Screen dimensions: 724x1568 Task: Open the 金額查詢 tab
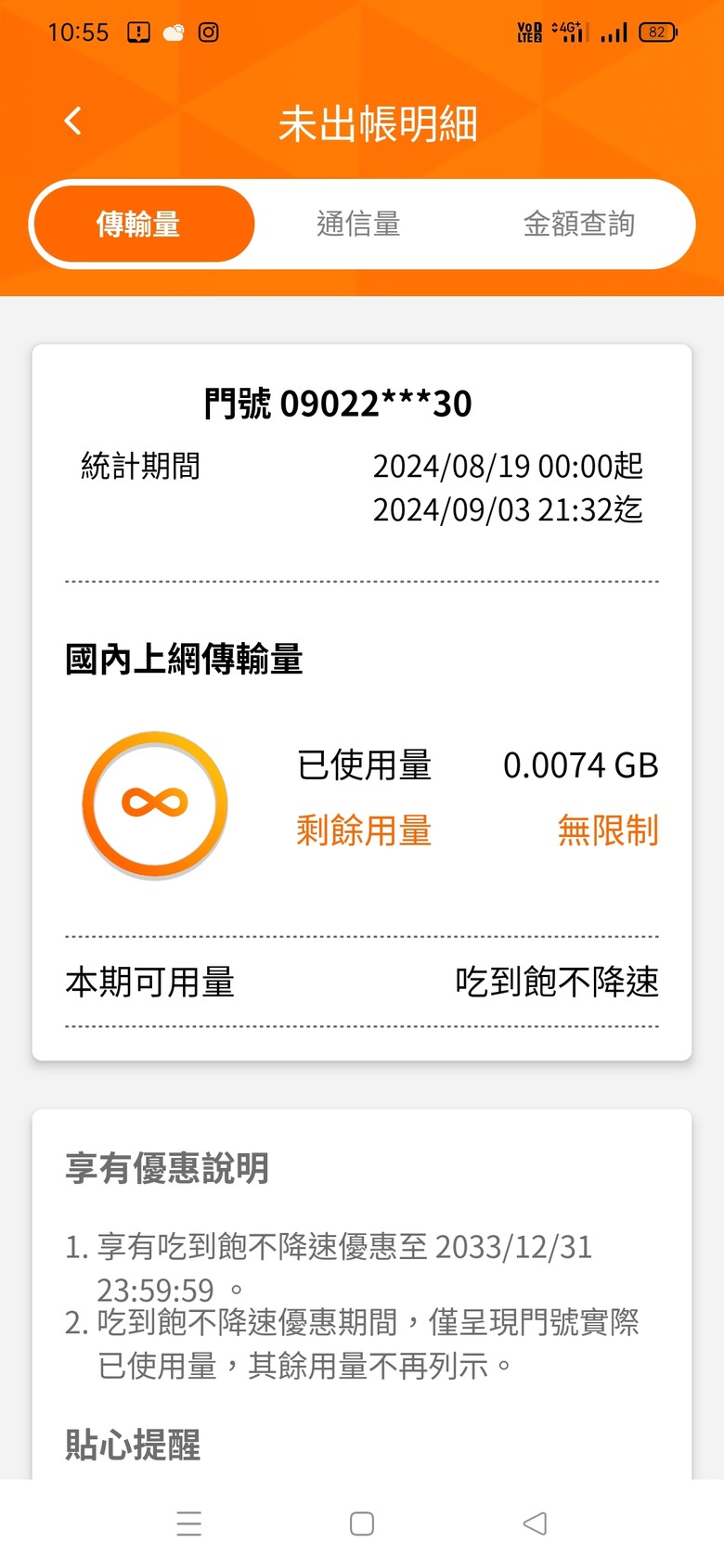click(578, 224)
